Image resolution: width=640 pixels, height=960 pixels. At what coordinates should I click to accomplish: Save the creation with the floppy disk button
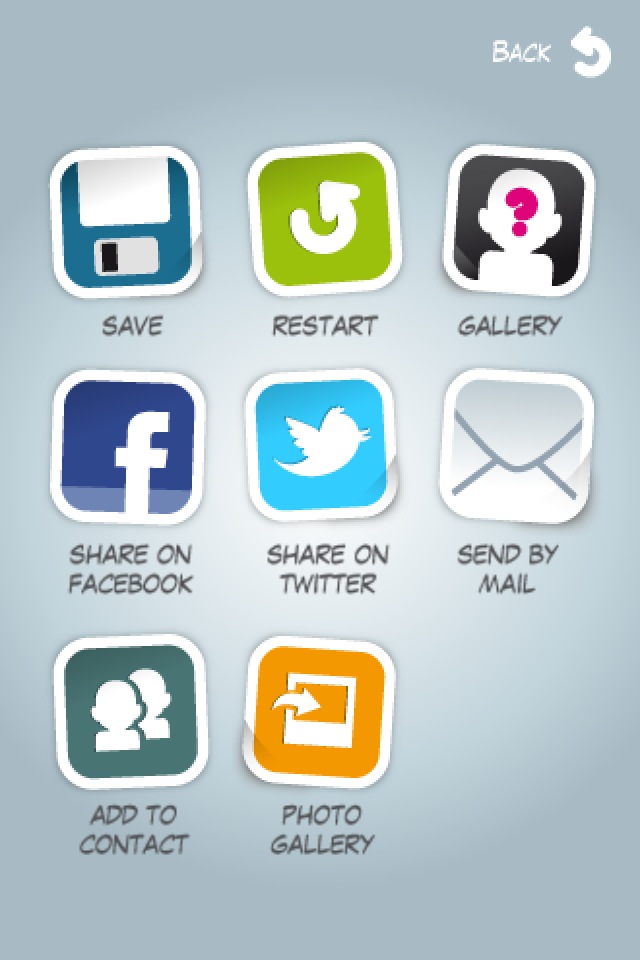pos(127,222)
